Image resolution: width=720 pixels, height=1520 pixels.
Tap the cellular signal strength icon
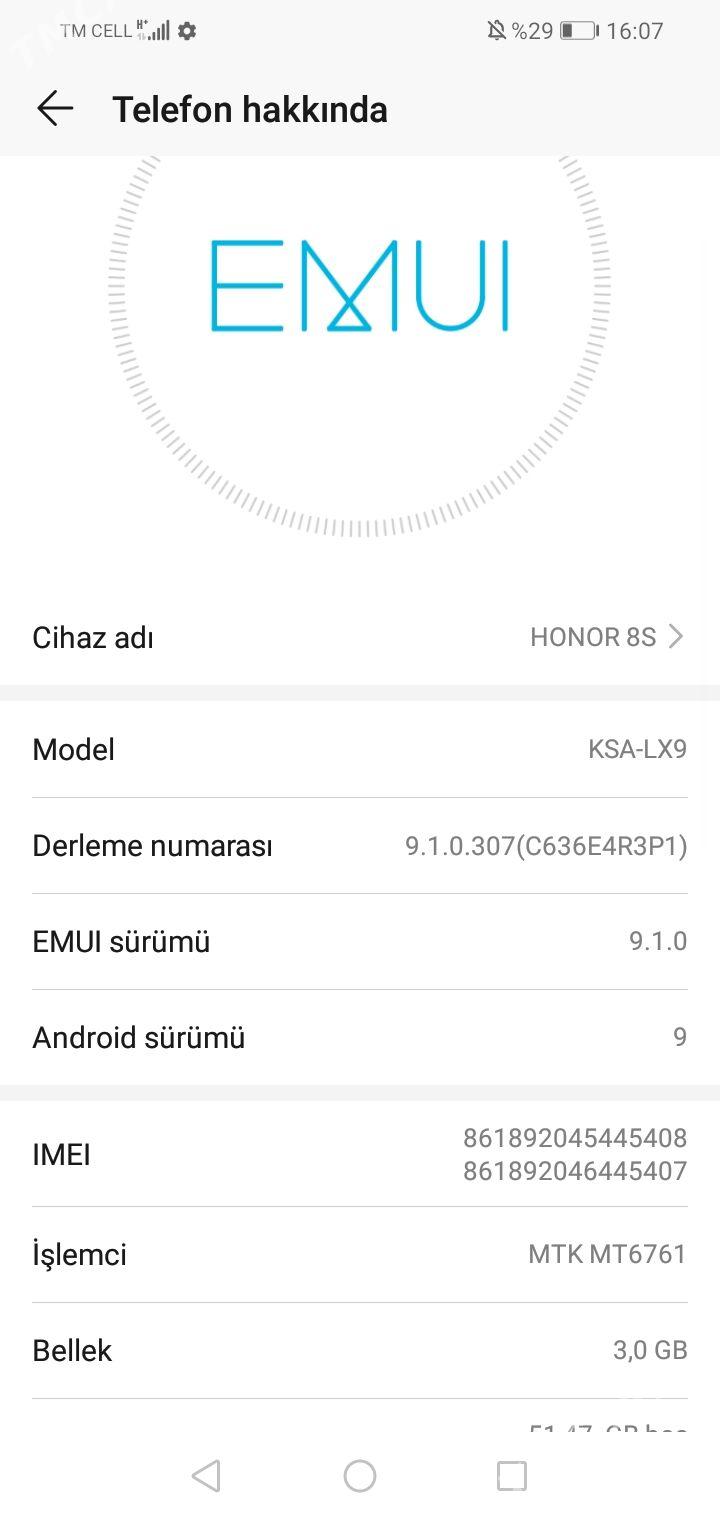(158, 31)
